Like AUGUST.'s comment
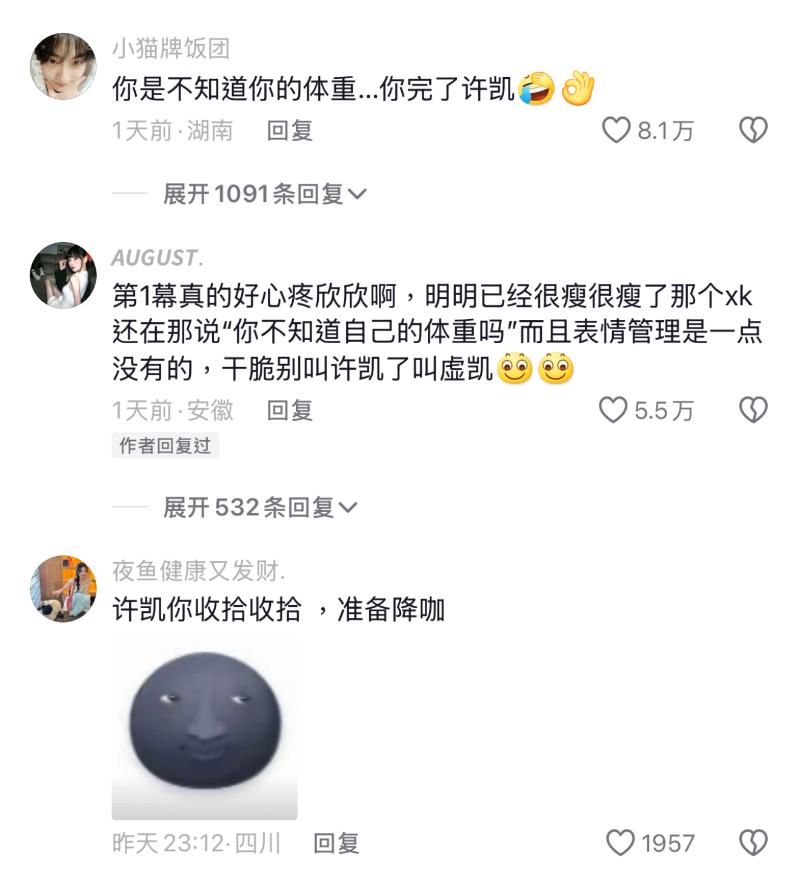 (x=613, y=410)
